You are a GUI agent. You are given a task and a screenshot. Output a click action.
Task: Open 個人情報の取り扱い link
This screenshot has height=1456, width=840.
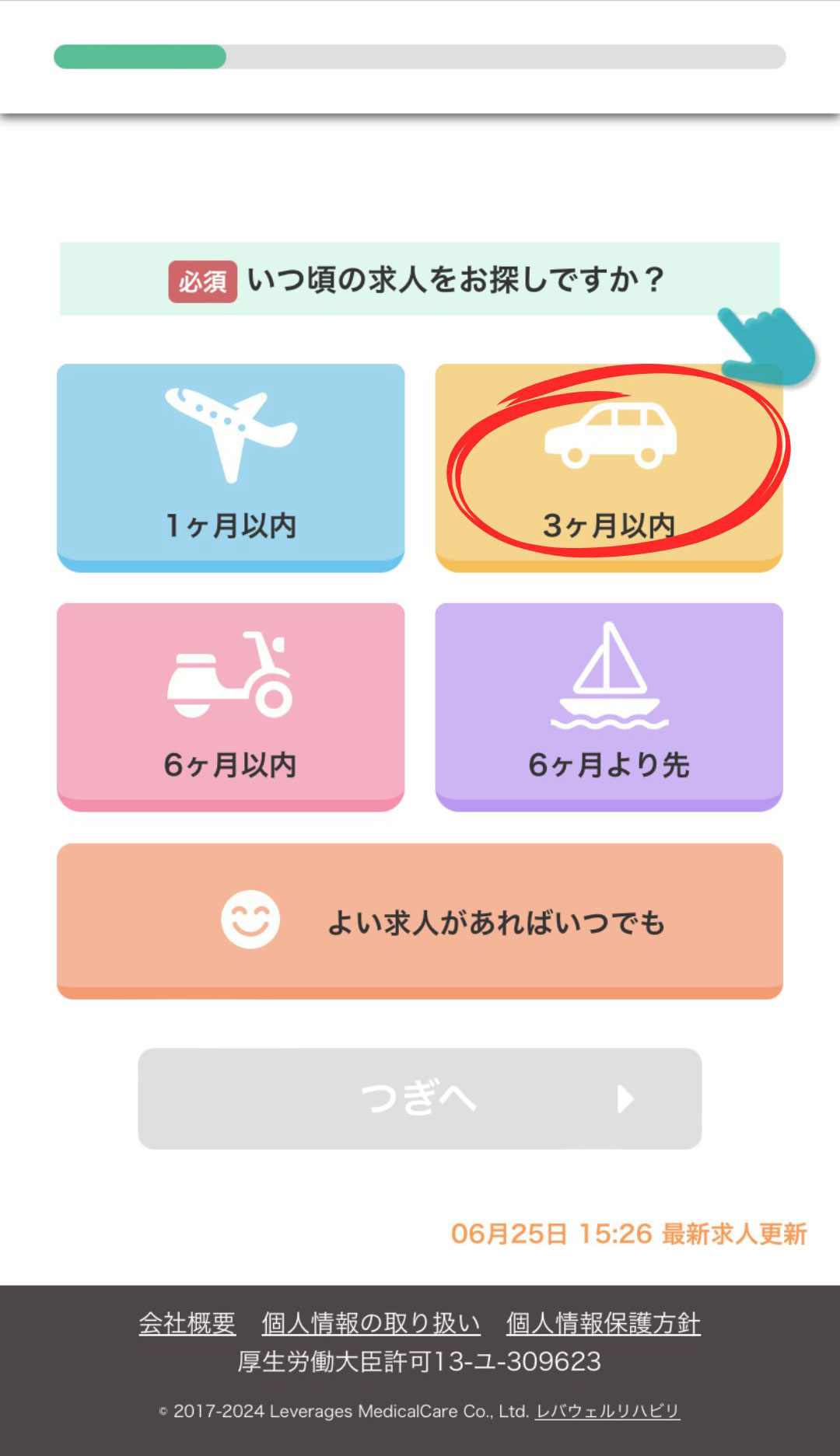click(x=370, y=1323)
